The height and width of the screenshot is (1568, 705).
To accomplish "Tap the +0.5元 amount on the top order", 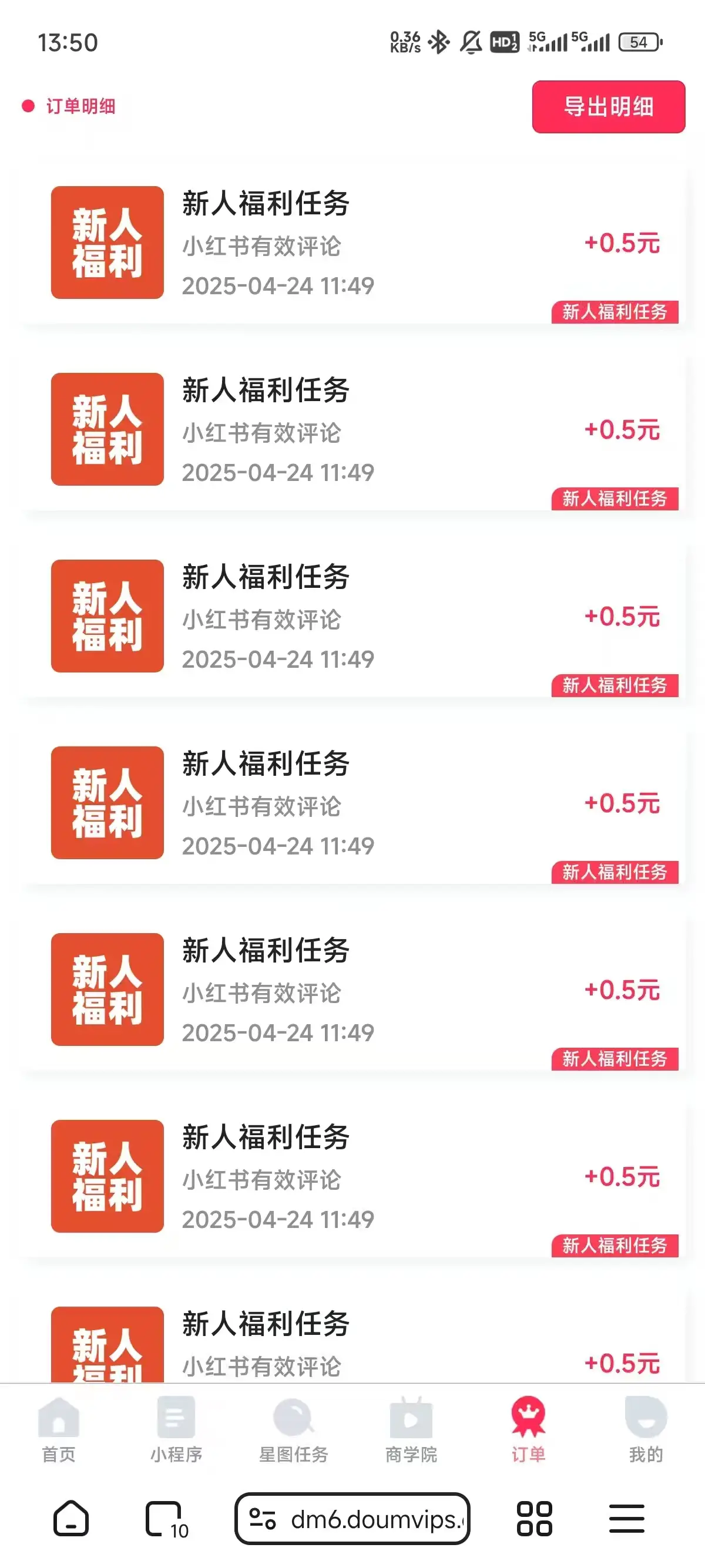I will click(621, 243).
